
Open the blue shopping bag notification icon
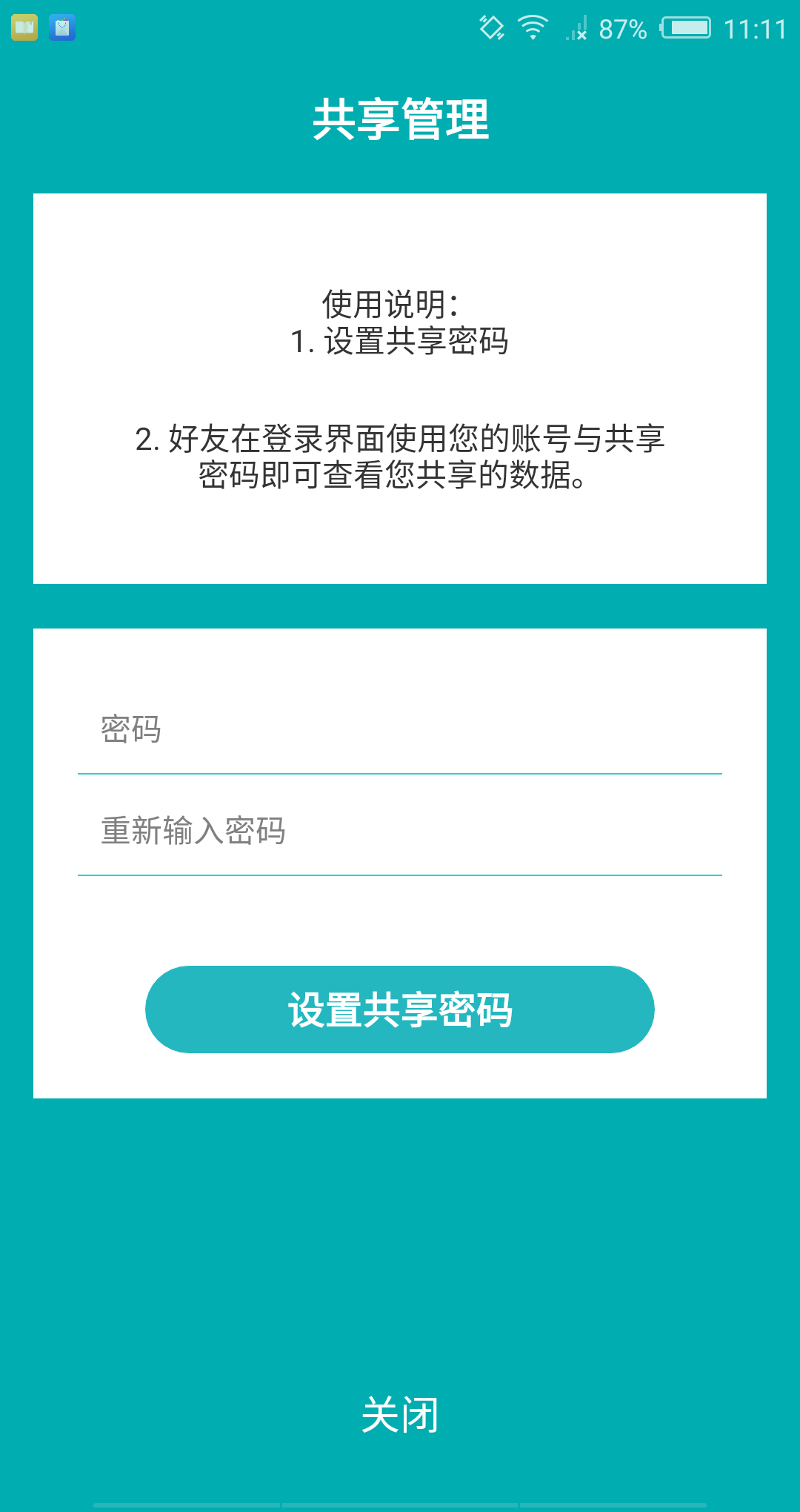(62, 28)
